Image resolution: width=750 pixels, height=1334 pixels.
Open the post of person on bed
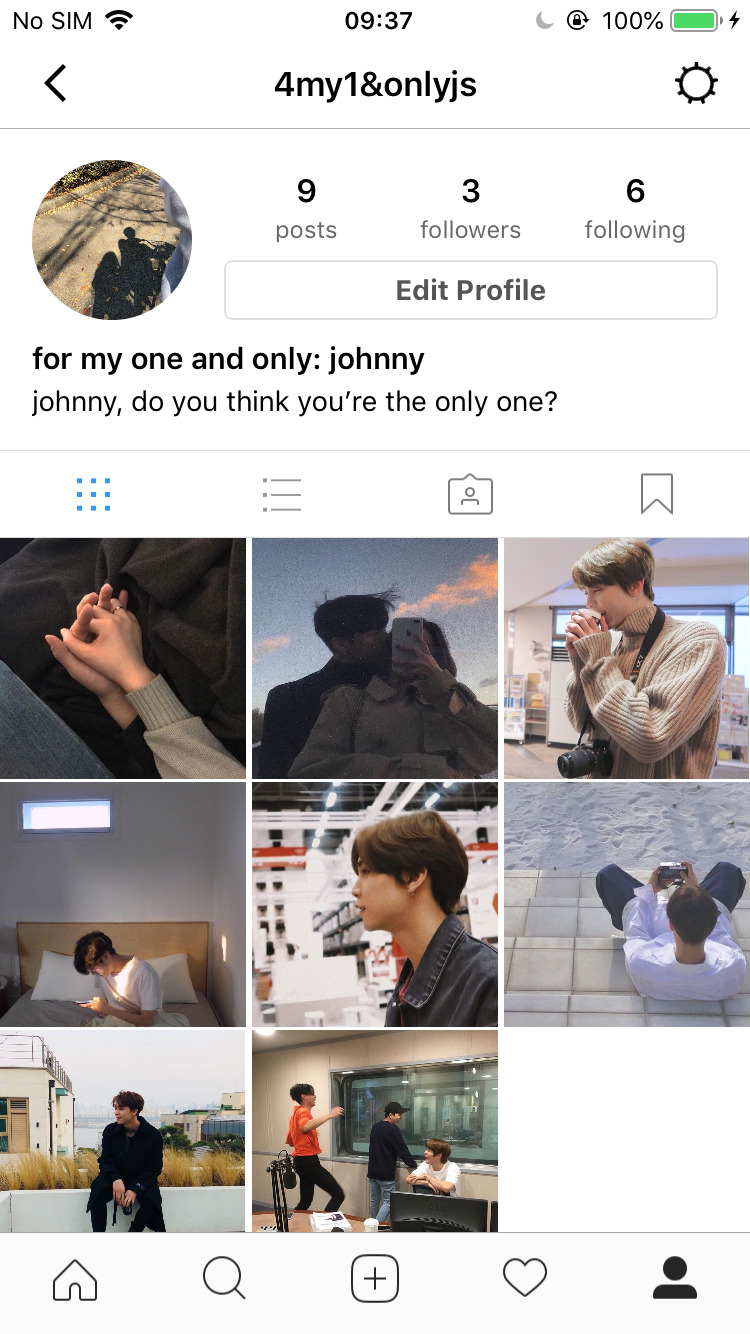[x=122, y=904]
